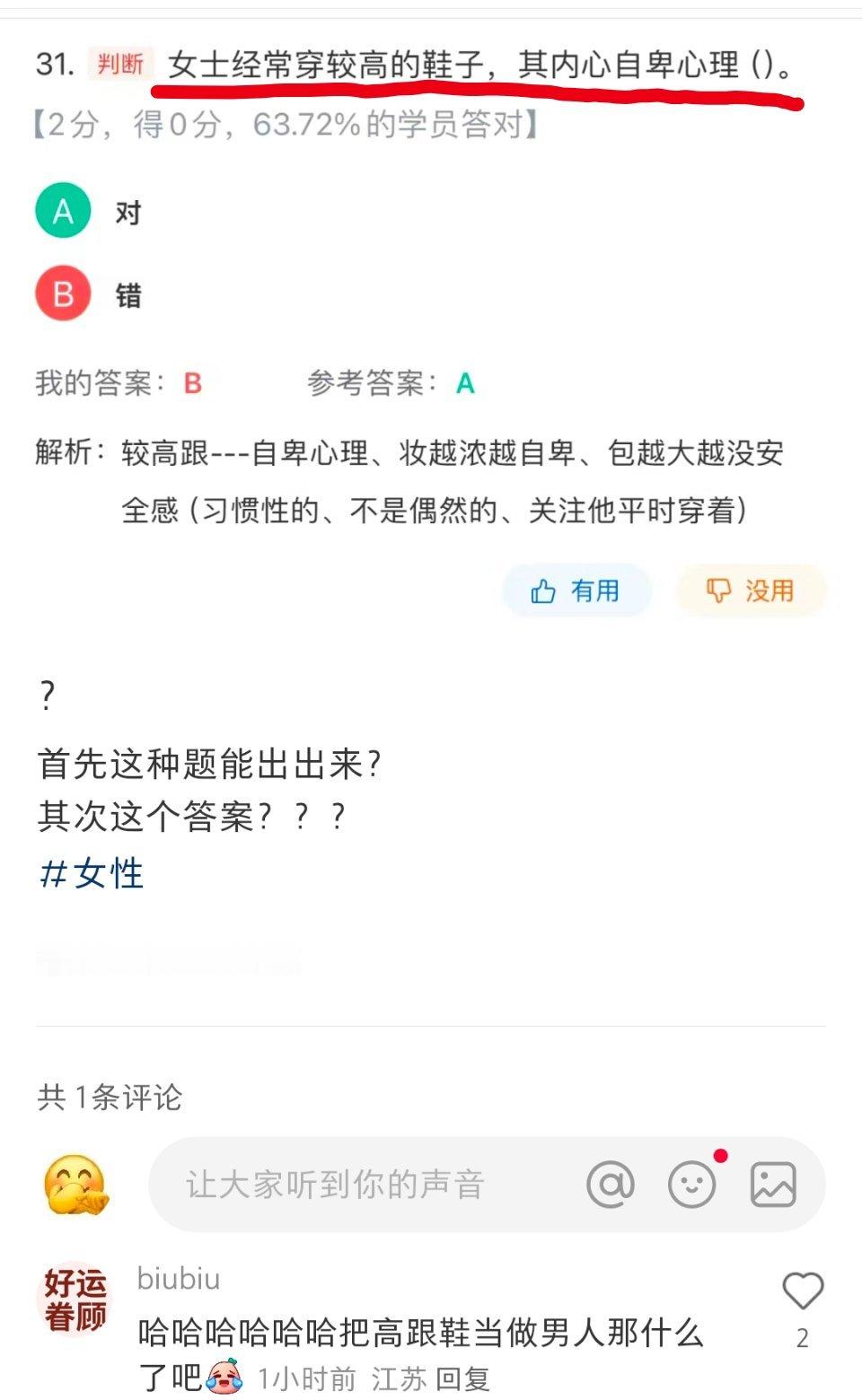
Task: Click the 🤭 avatar next to comment input
Action: click(77, 1183)
